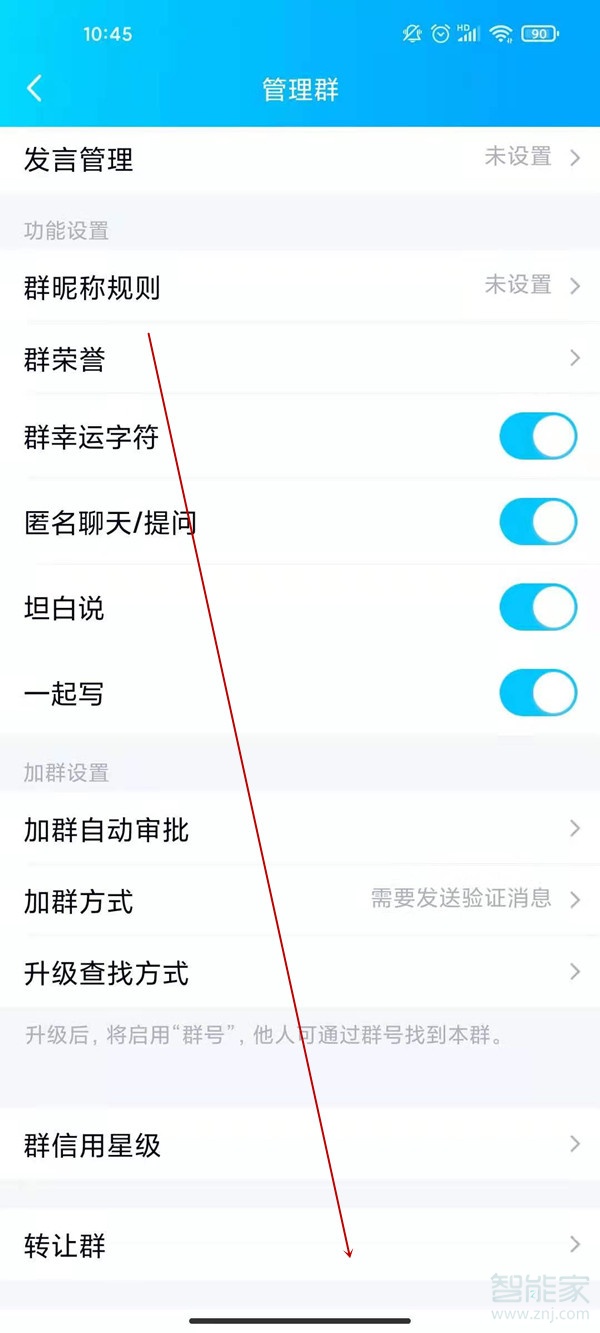Disable 匿名聊天/提问 switch
Screen dimensions: 600x1333
pyautogui.click(x=538, y=522)
